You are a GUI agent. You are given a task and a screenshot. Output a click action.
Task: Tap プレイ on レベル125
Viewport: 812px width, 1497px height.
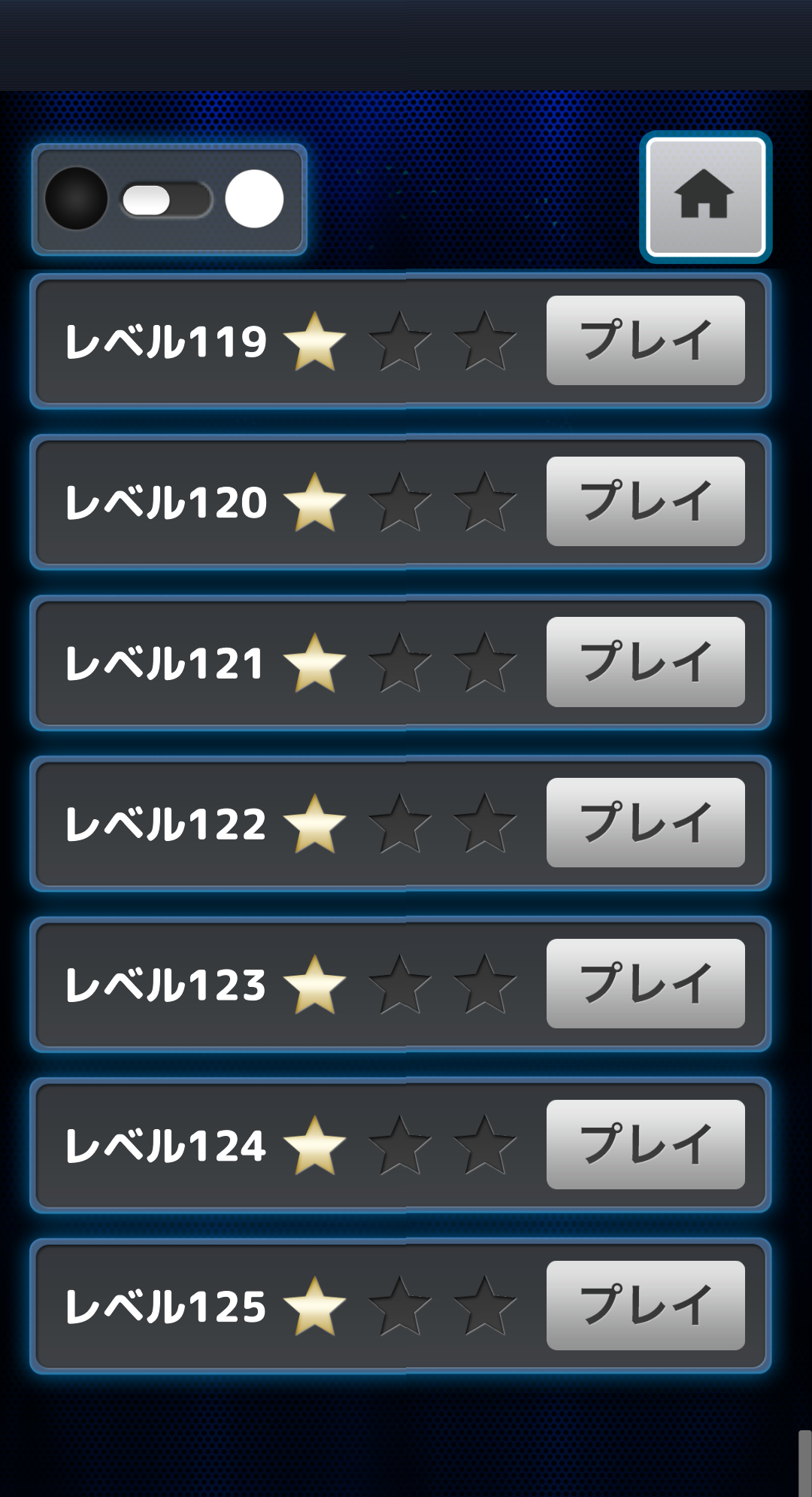pyautogui.click(x=645, y=1306)
